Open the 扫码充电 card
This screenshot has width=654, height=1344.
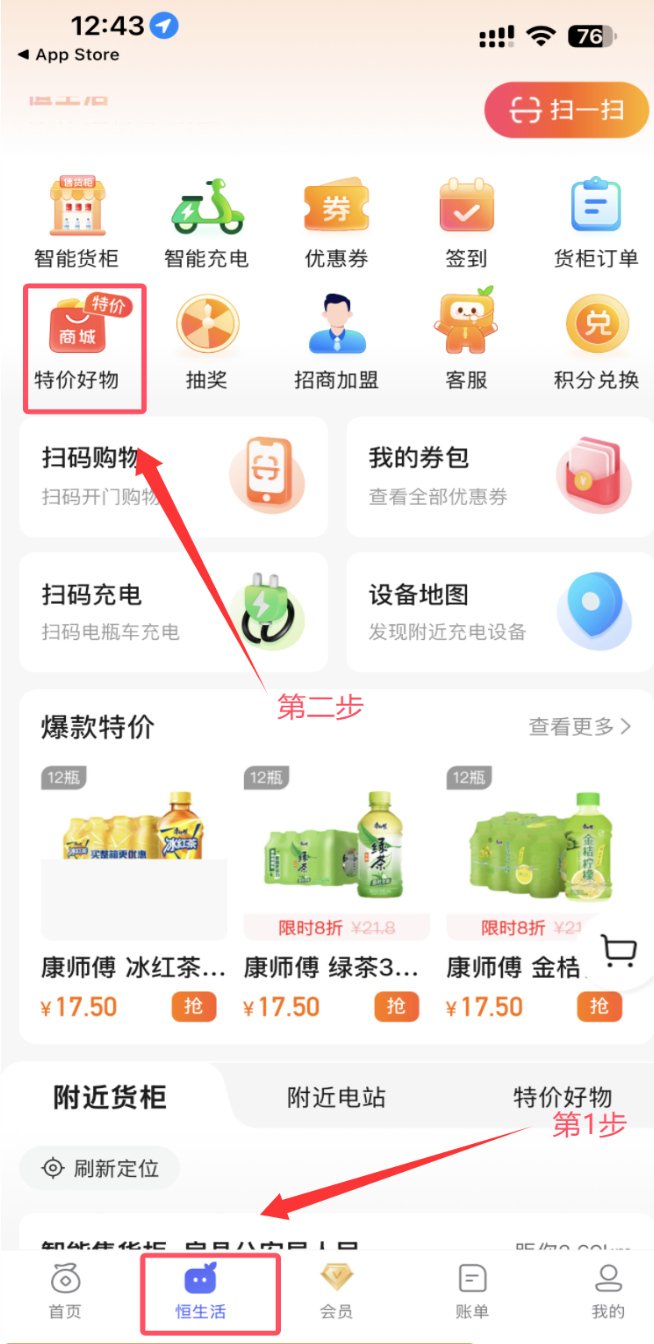pyautogui.click(x=173, y=612)
